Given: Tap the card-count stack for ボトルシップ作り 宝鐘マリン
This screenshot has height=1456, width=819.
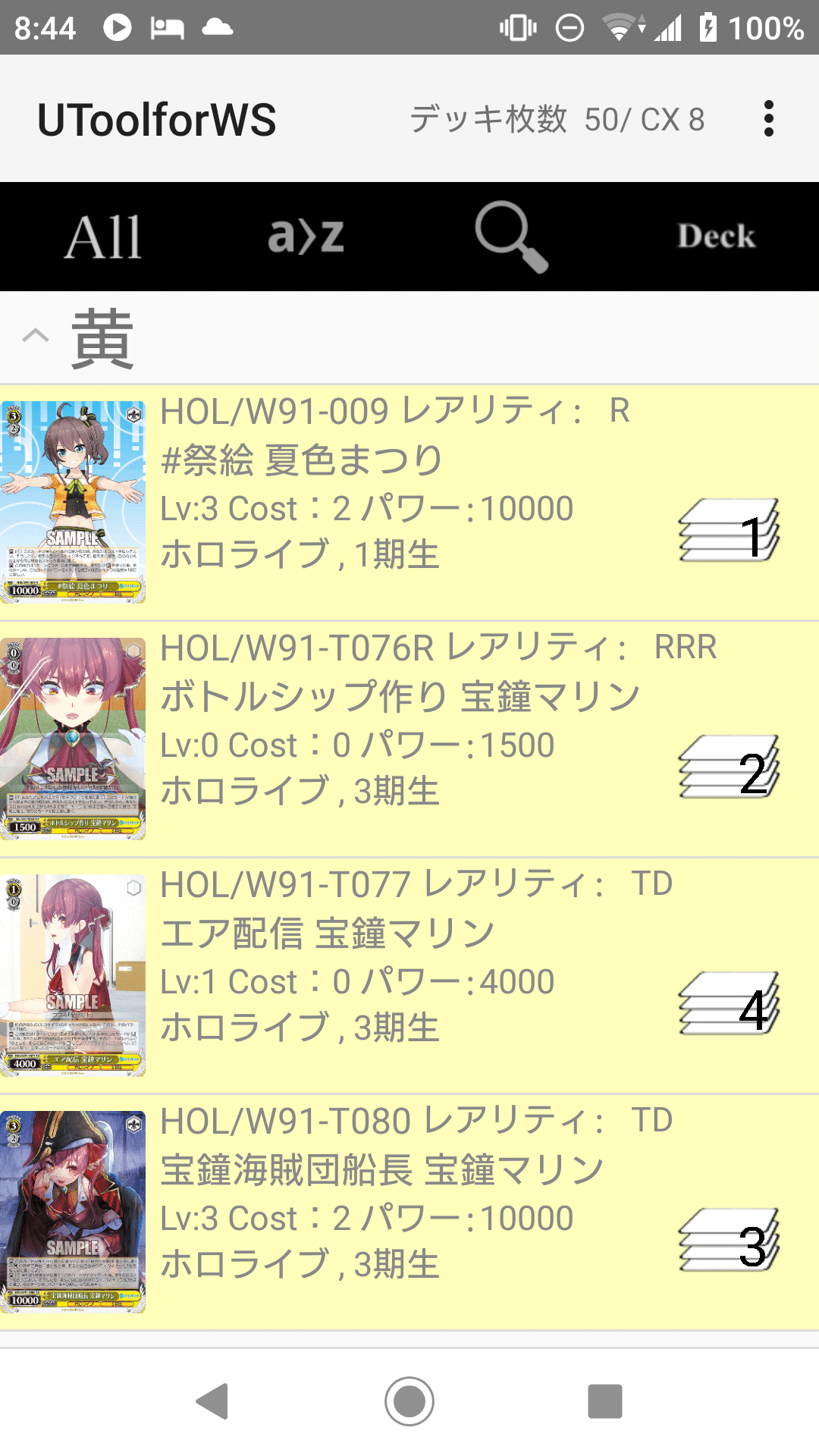Looking at the screenshot, I should coord(729,767).
